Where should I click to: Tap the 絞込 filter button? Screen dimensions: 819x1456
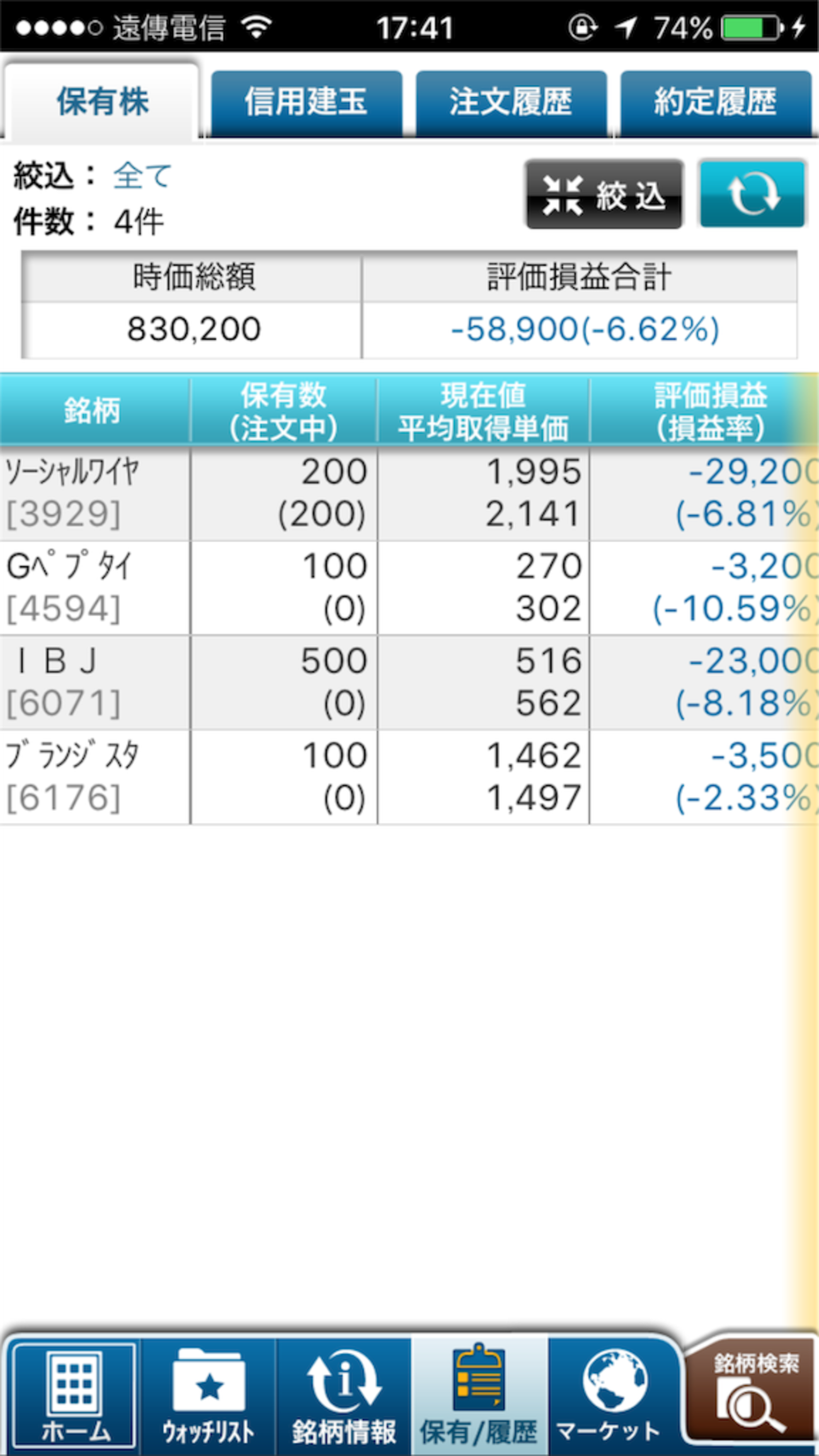pos(604,194)
